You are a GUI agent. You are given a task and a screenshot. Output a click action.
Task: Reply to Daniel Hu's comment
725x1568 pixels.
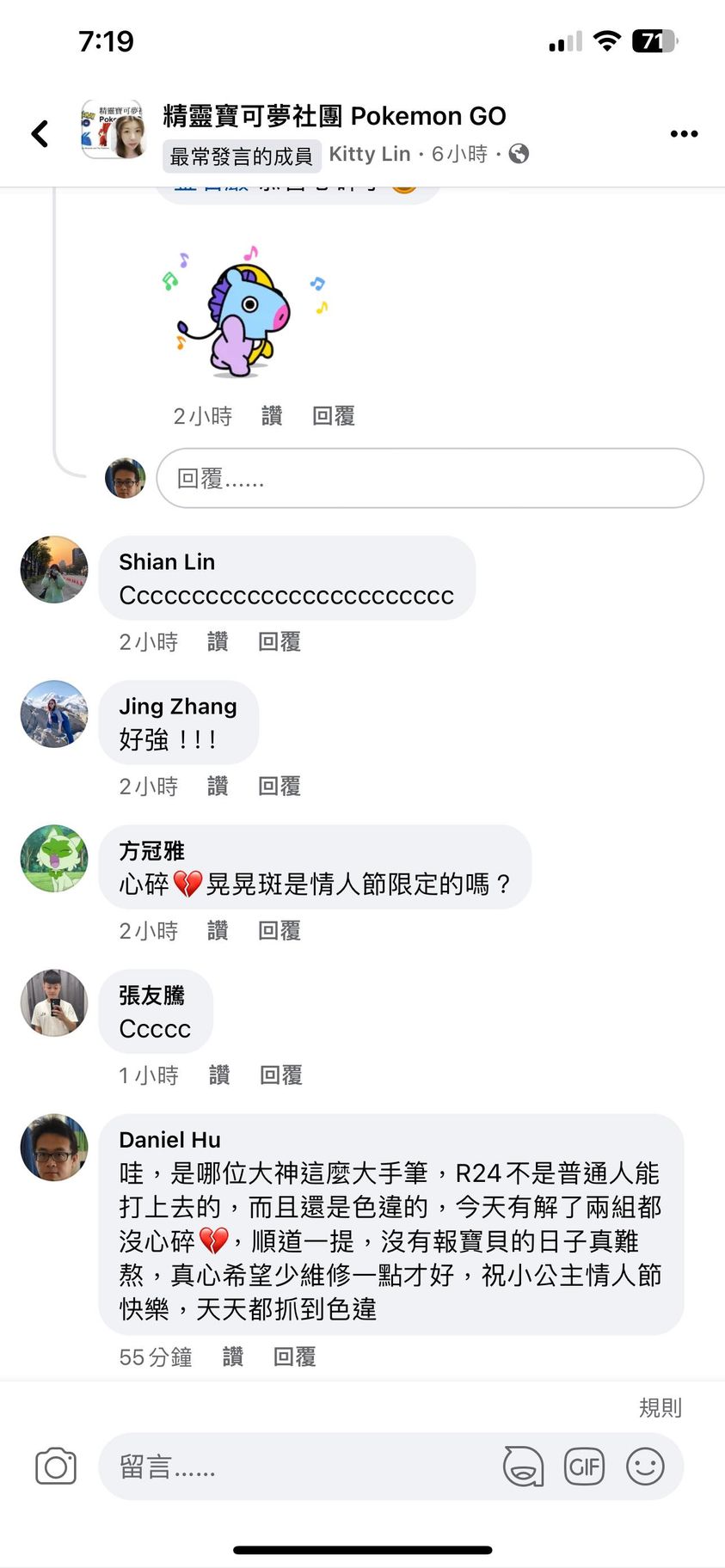tap(294, 1357)
